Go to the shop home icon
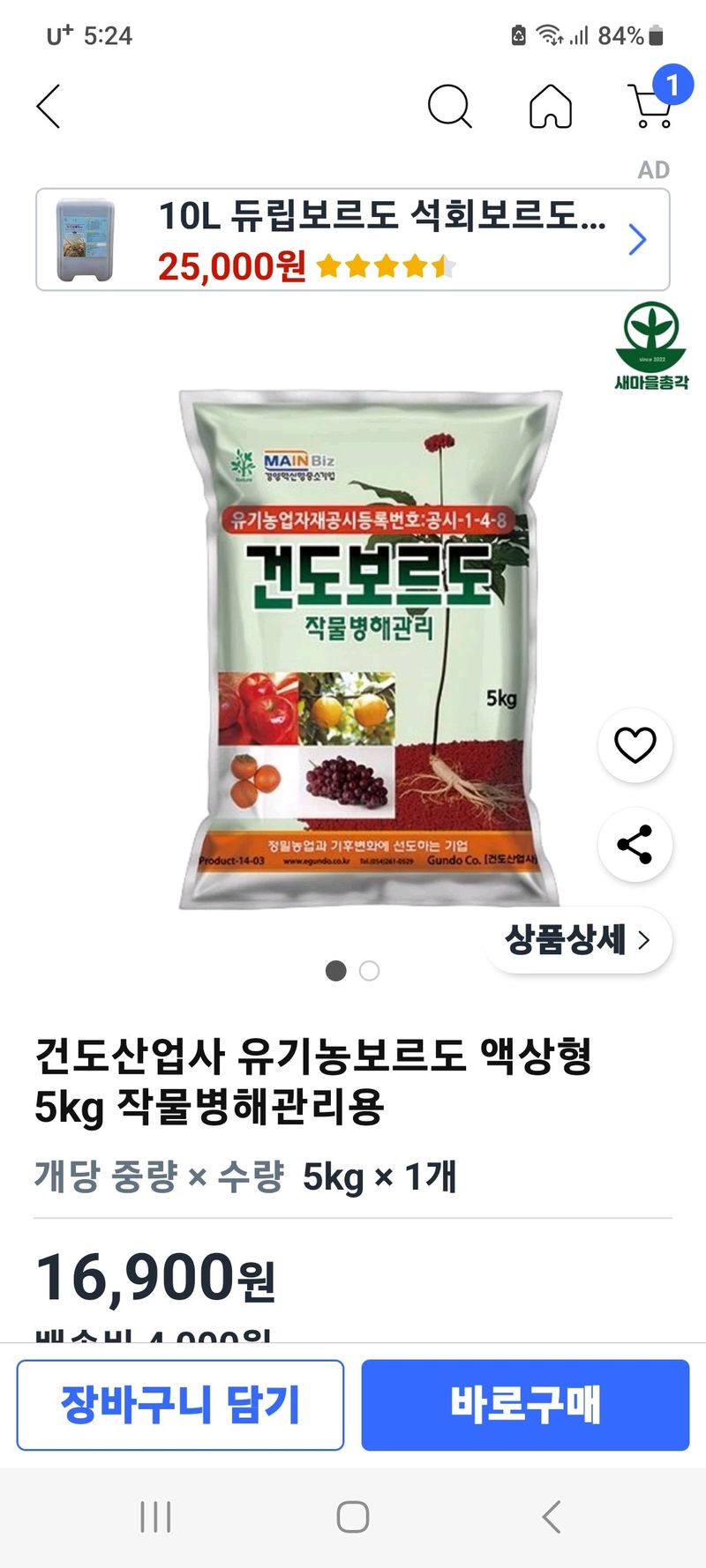The height and width of the screenshot is (1568, 706). [551, 107]
